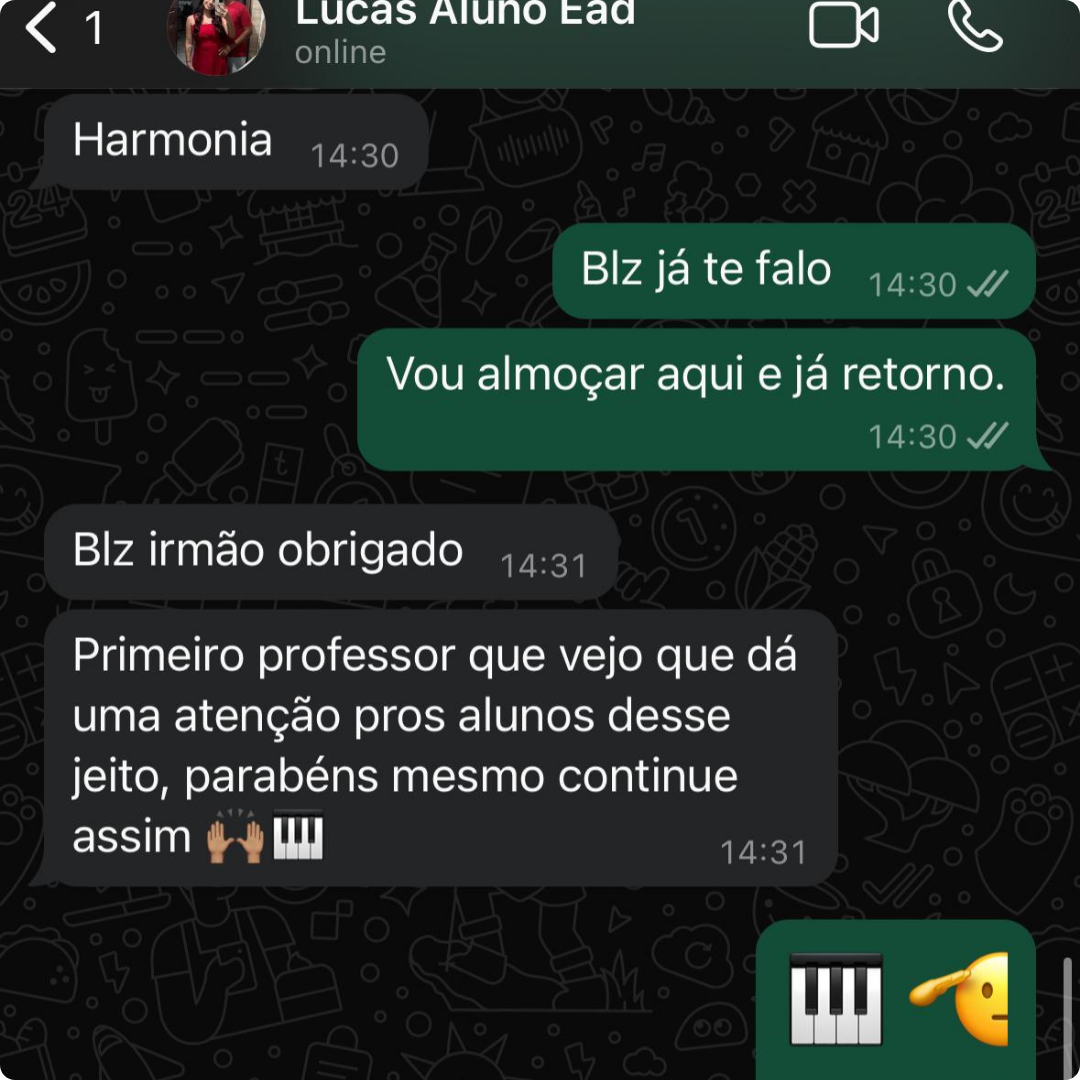Start a voice call with Lucas
The height and width of the screenshot is (1080, 1080).
pos(975,26)
